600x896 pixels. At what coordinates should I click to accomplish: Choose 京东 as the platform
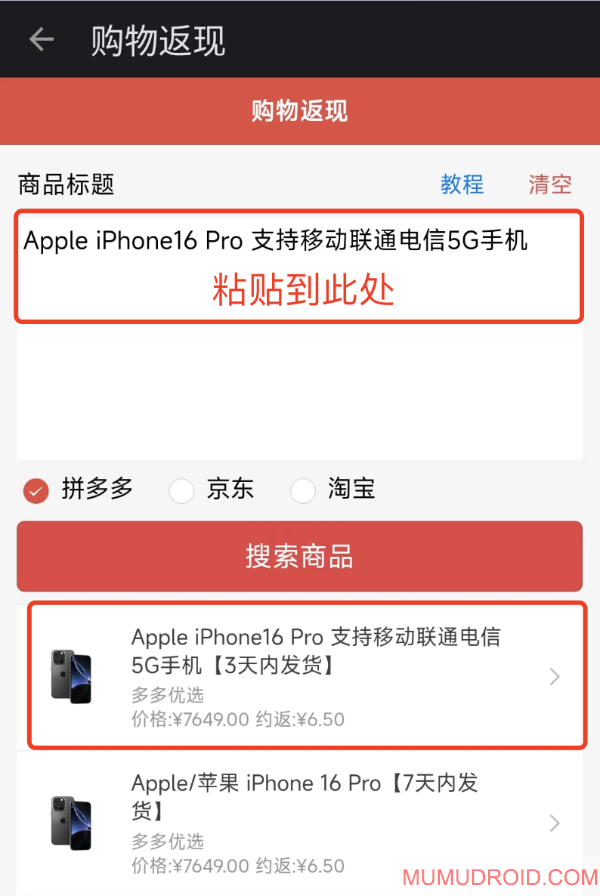182,490
